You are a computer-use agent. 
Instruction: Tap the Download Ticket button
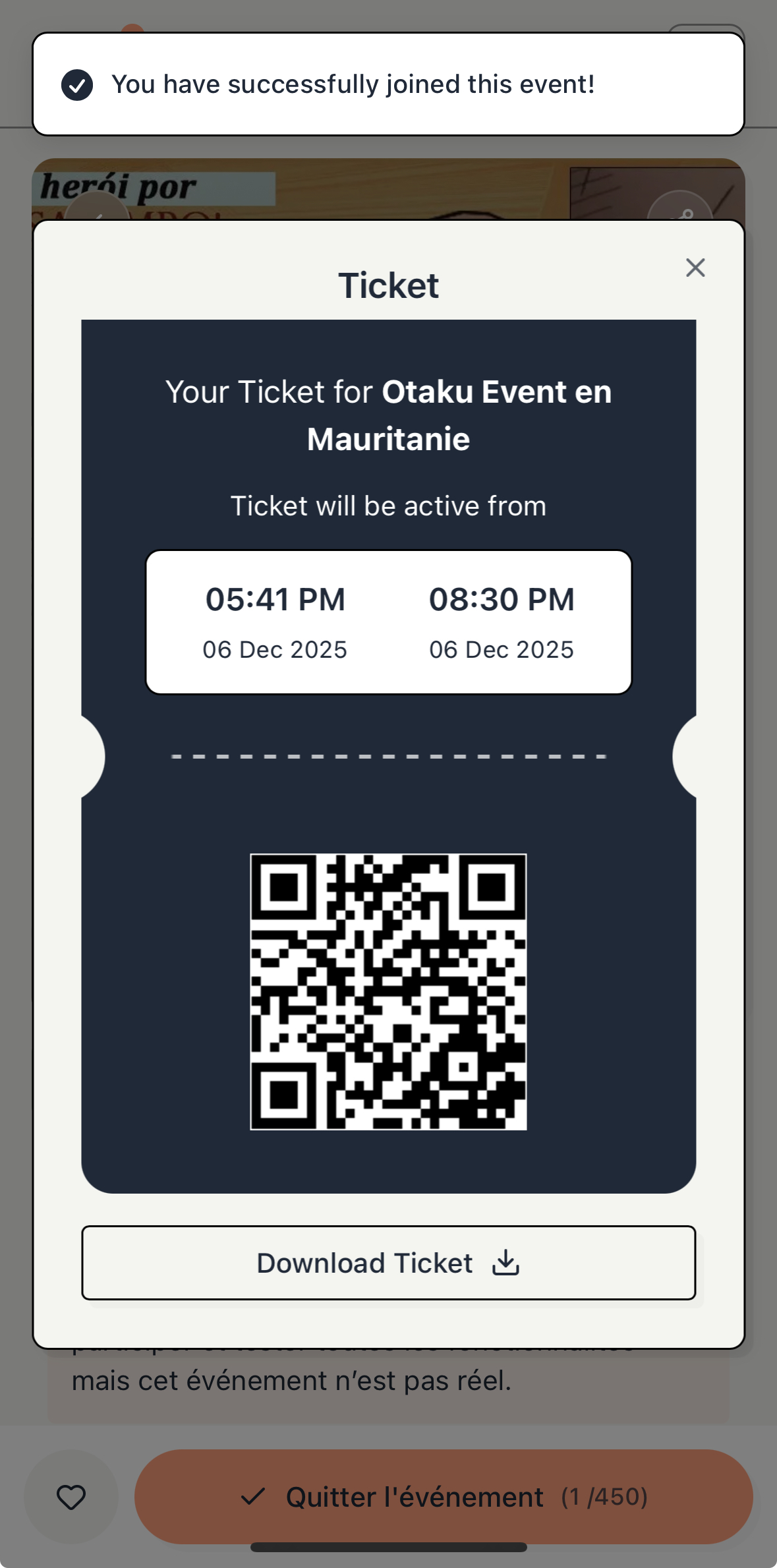click(x=388, y=1263)
